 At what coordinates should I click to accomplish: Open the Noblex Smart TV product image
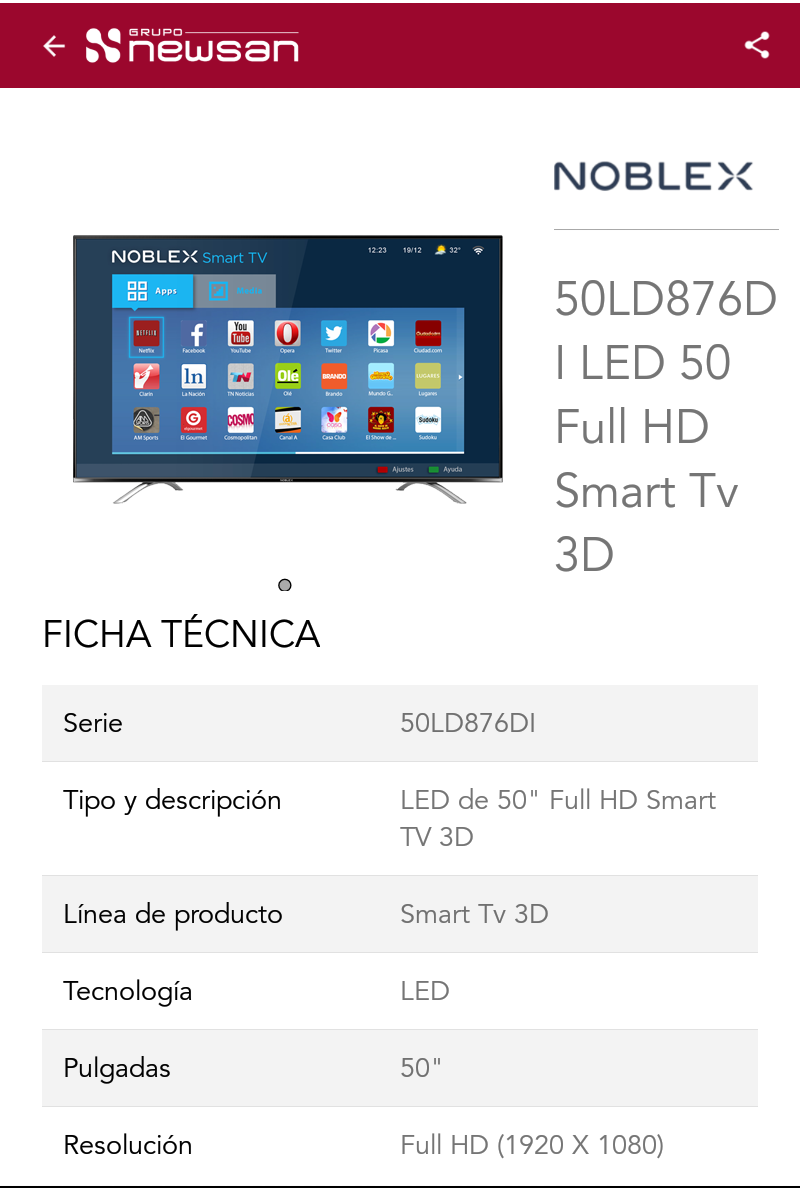[x=288, y=369]
